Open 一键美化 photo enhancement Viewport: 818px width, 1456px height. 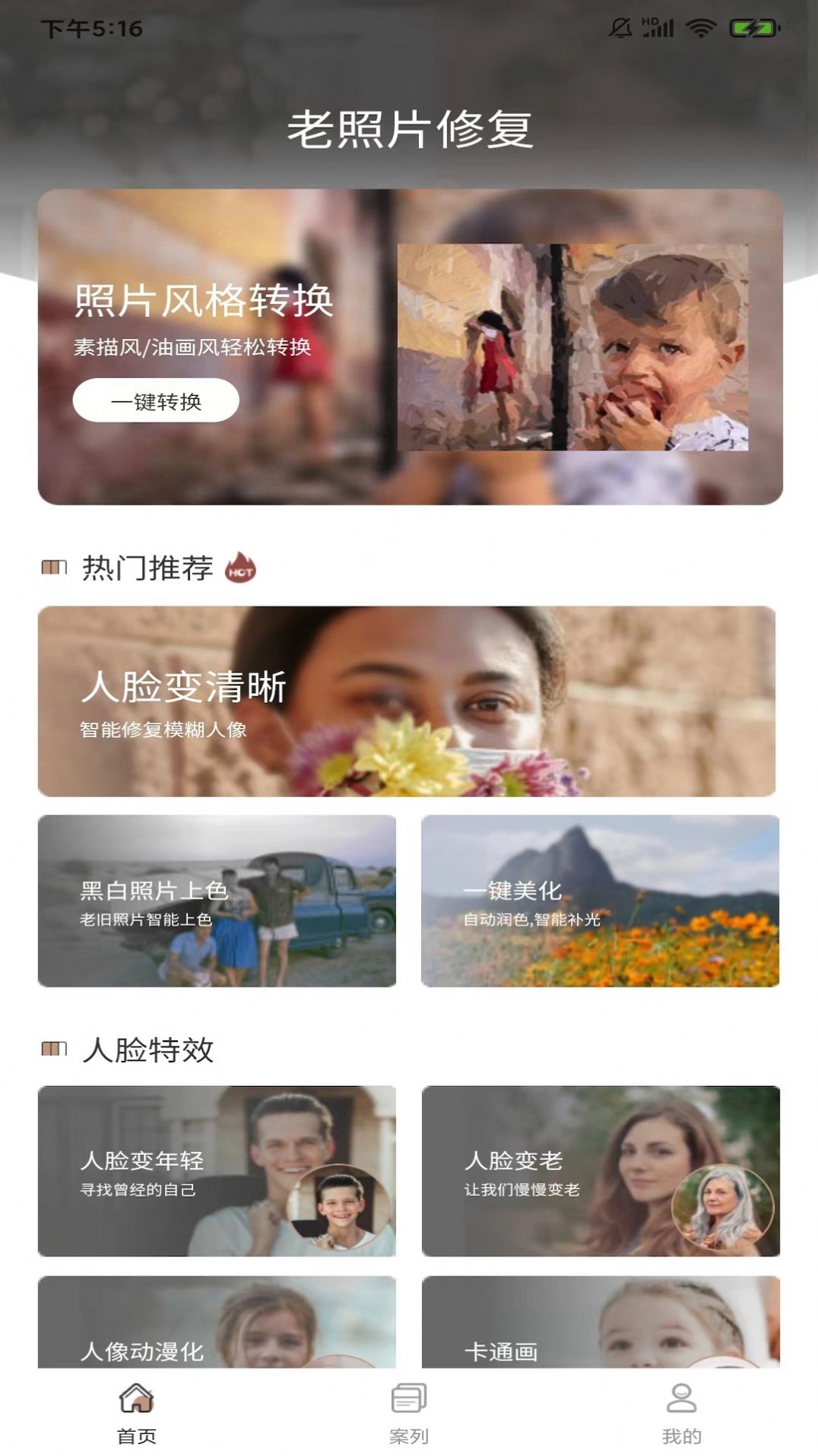(x=600, y=901)
